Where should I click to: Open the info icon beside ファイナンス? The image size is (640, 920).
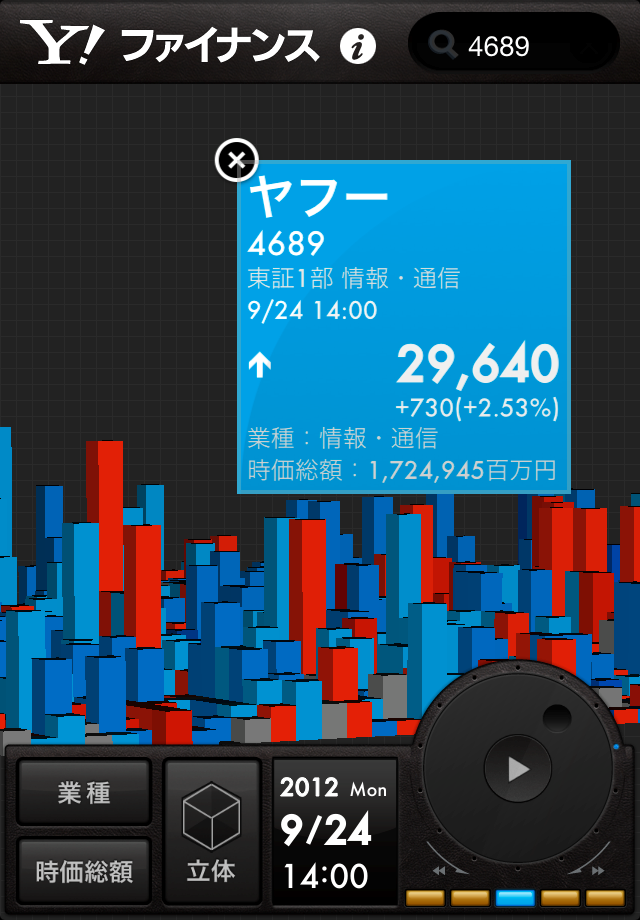357,46
